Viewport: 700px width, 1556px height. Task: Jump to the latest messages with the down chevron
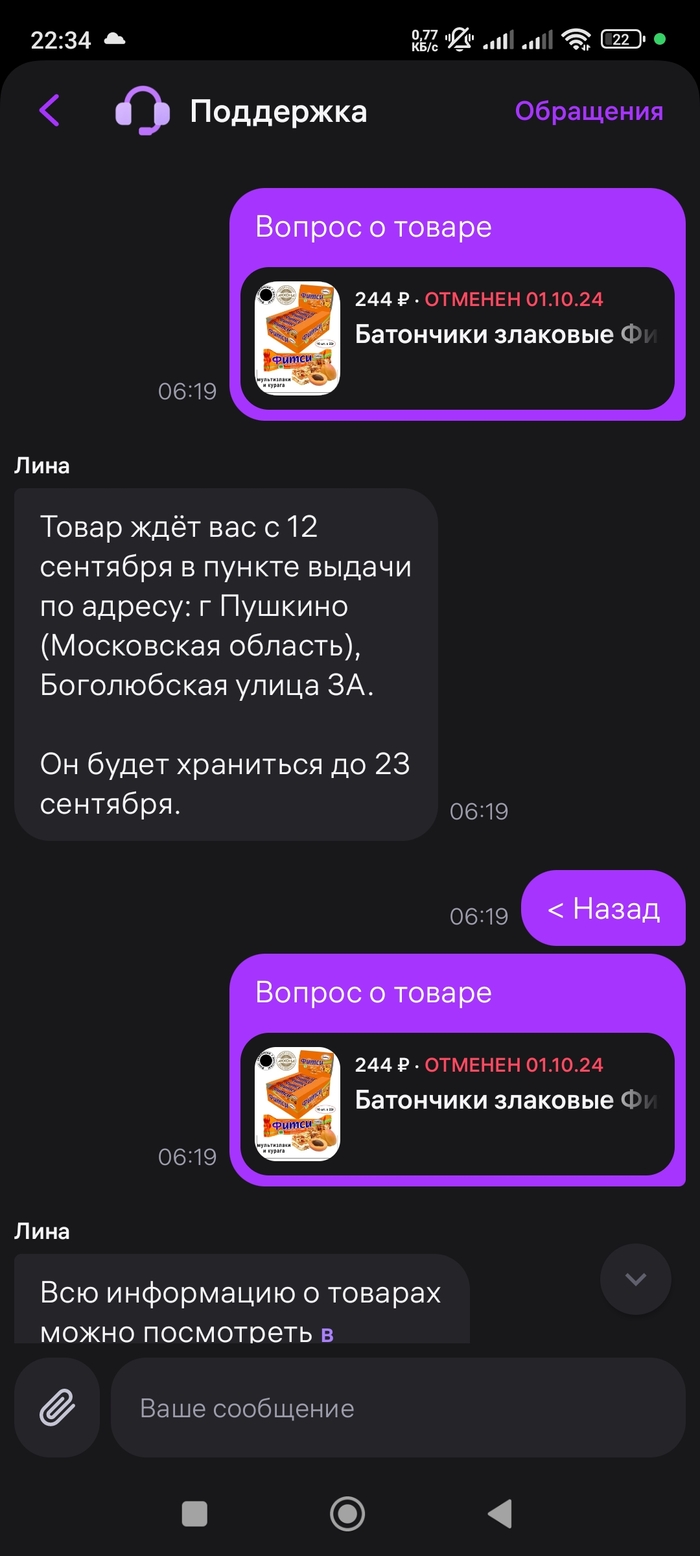tap(635, 1279)
